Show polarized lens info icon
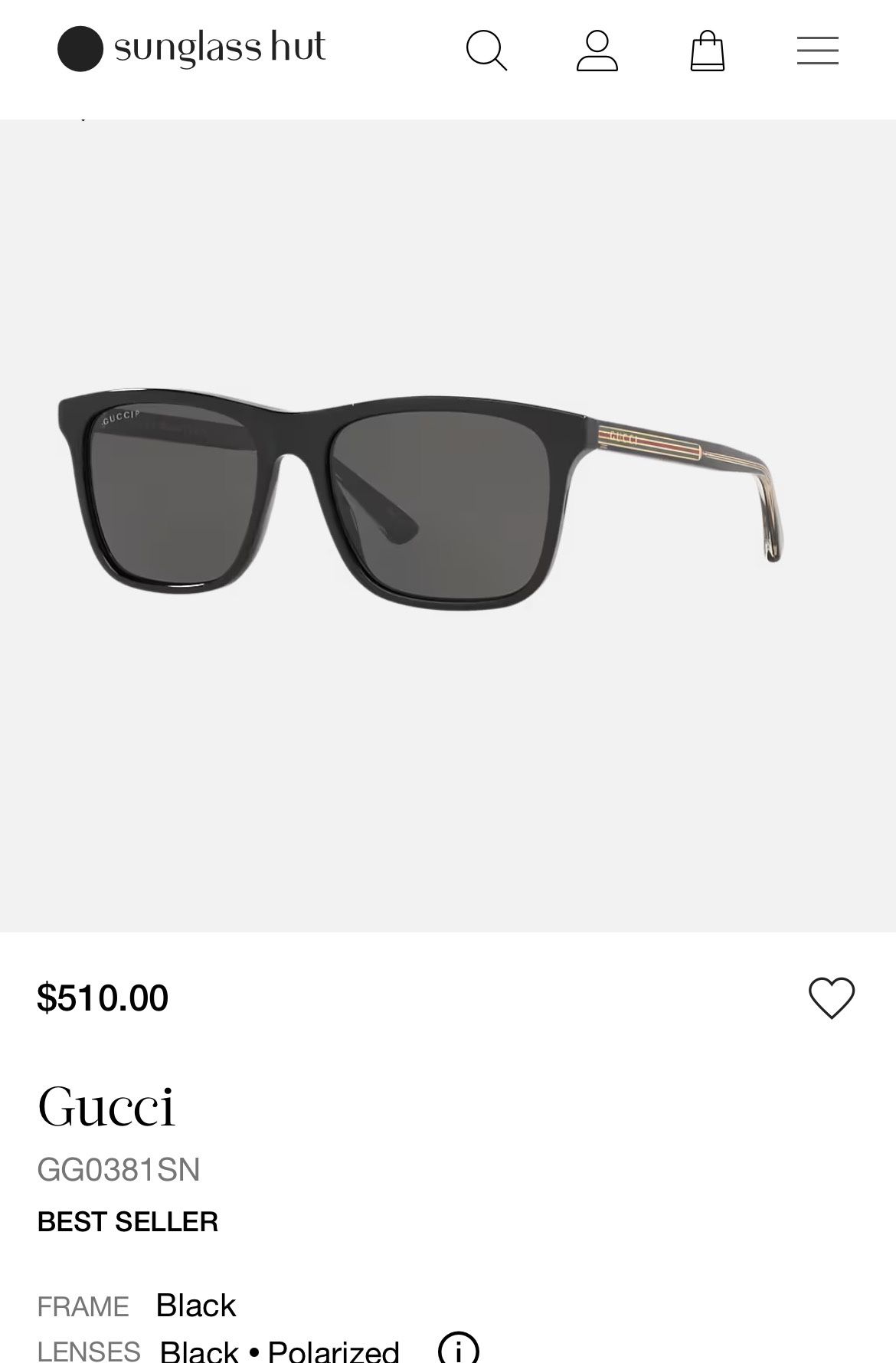 458,1348
